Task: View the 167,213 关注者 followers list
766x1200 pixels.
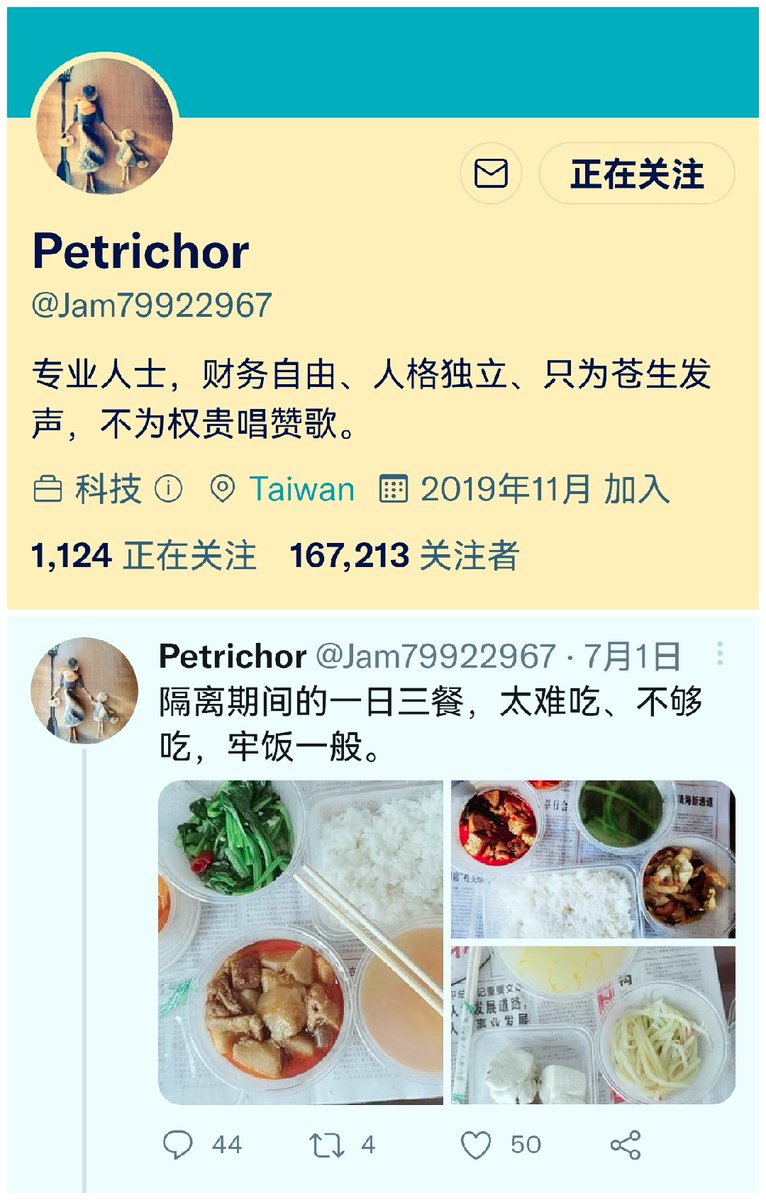Action: 404,556
